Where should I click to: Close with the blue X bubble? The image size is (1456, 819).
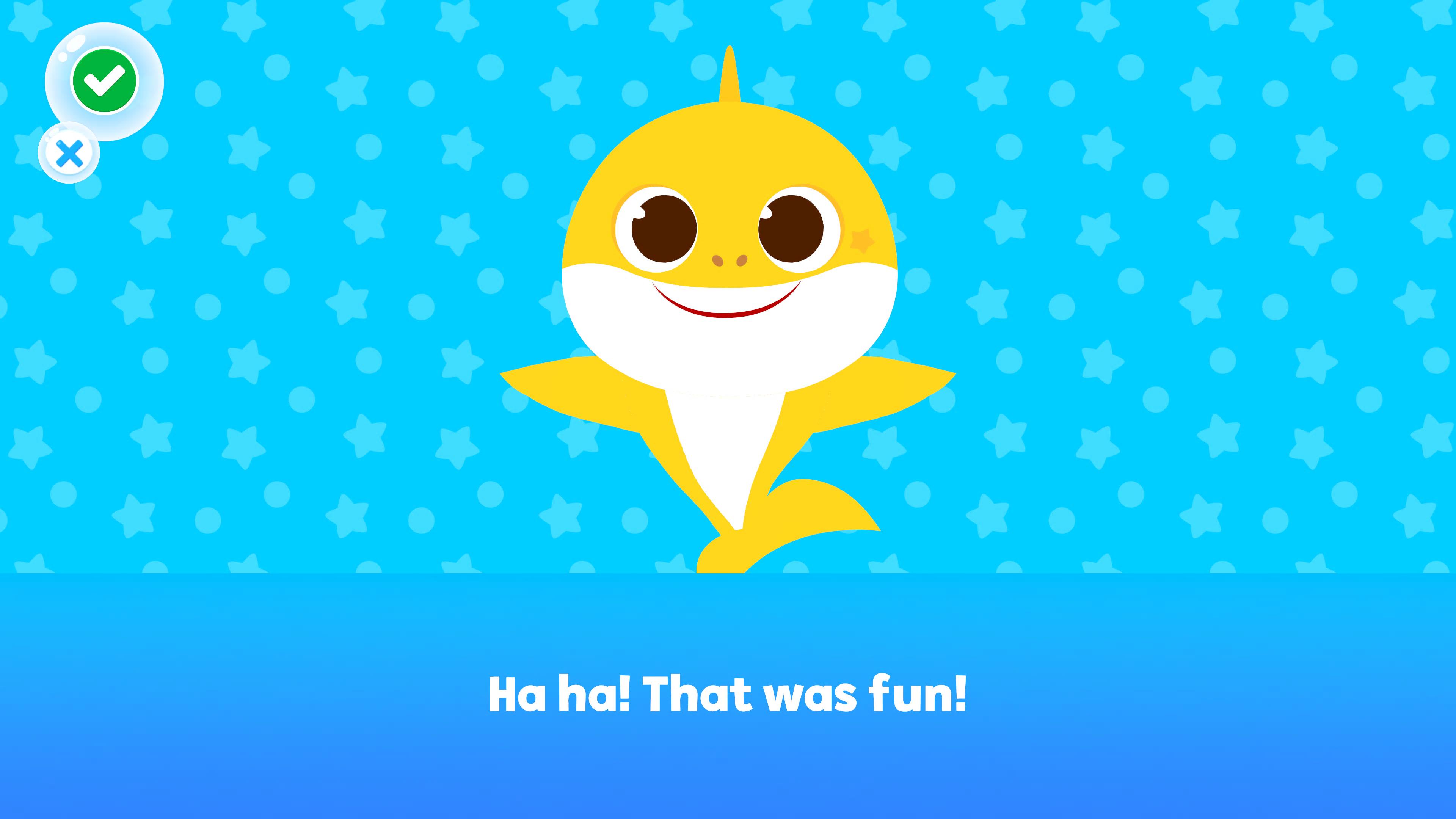[x=69, y=153]
